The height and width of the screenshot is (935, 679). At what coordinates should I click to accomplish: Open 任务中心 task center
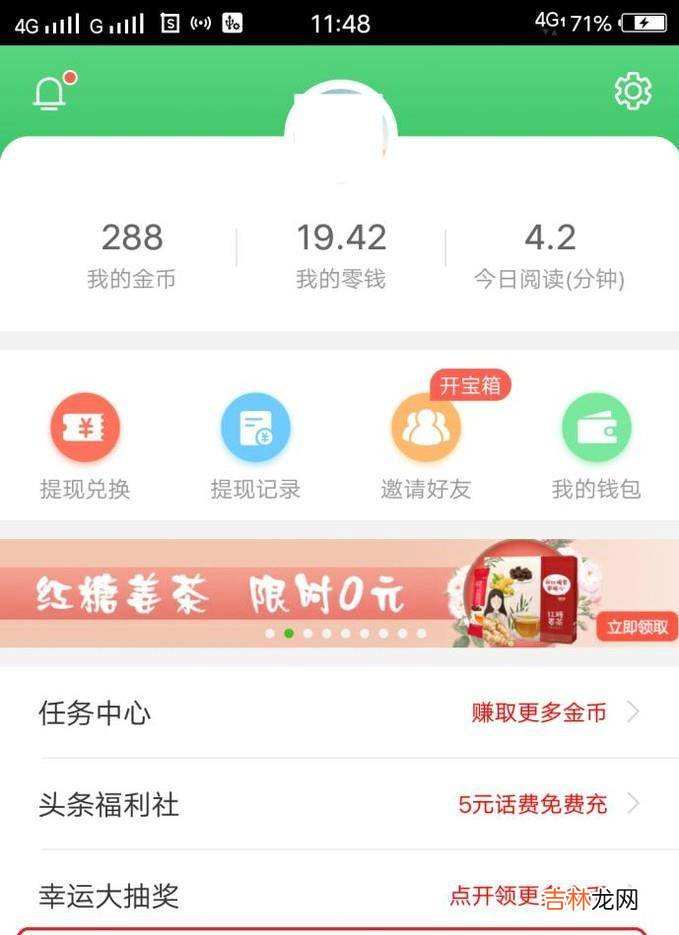point(340,713)
